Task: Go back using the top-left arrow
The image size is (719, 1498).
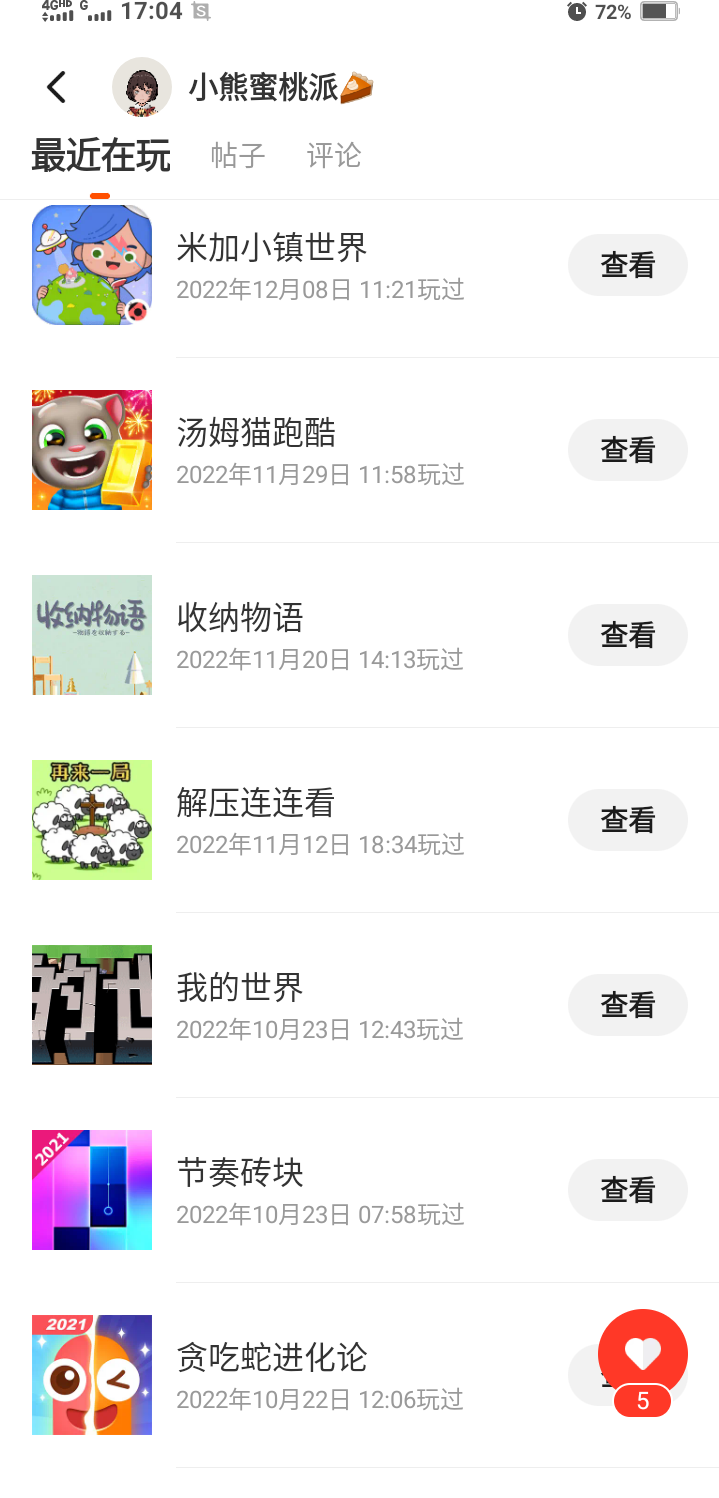Action: pyautogui.click(x=56, y=88)
